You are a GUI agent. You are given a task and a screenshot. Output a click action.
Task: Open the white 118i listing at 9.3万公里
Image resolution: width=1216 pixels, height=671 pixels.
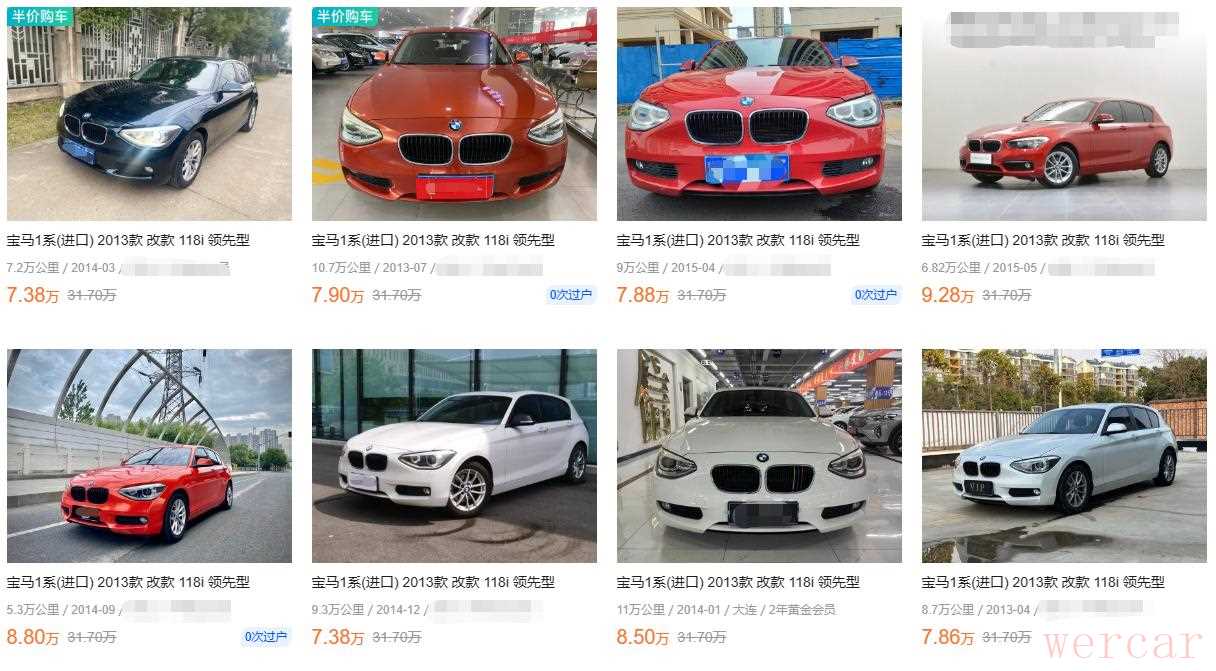click(454, 456)
